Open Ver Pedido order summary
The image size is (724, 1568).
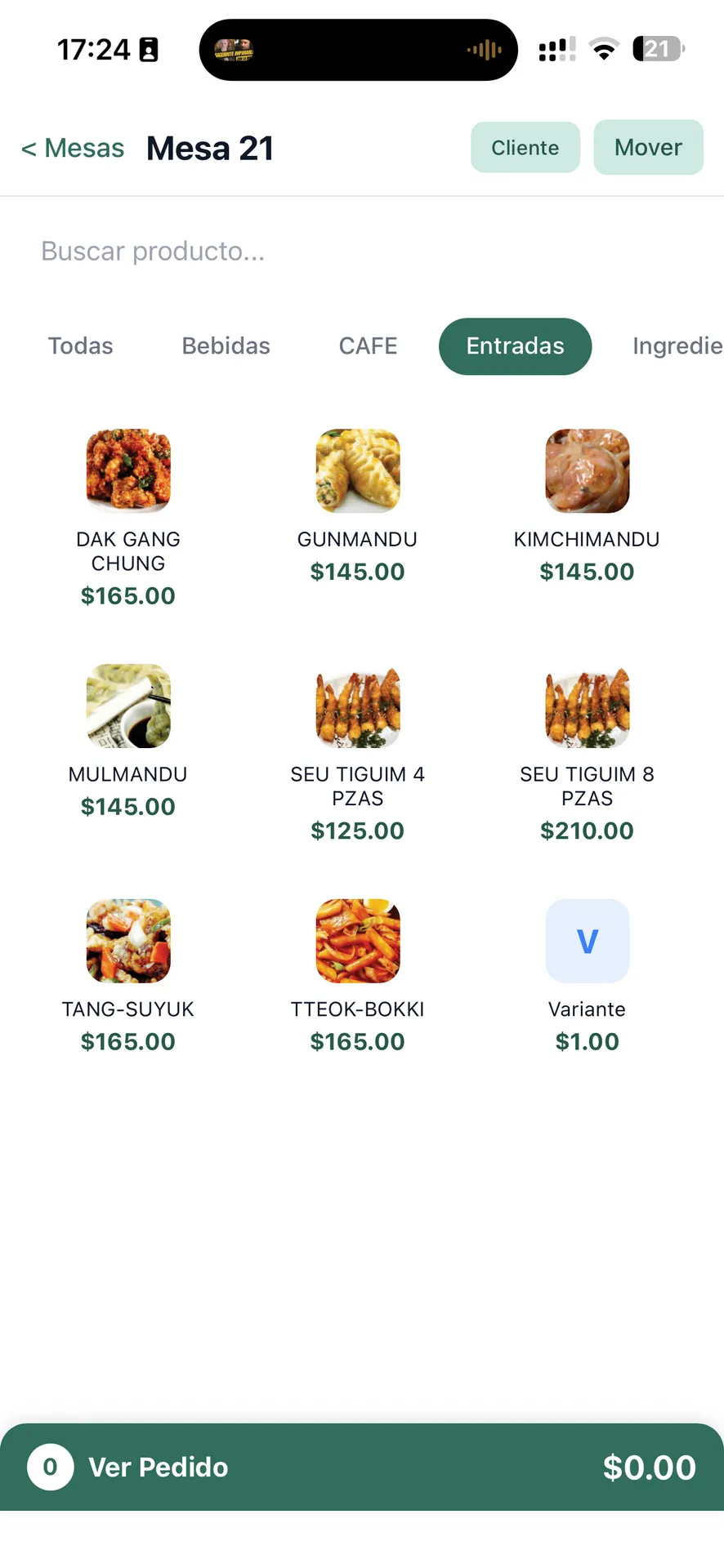[x=362, y=1467]
